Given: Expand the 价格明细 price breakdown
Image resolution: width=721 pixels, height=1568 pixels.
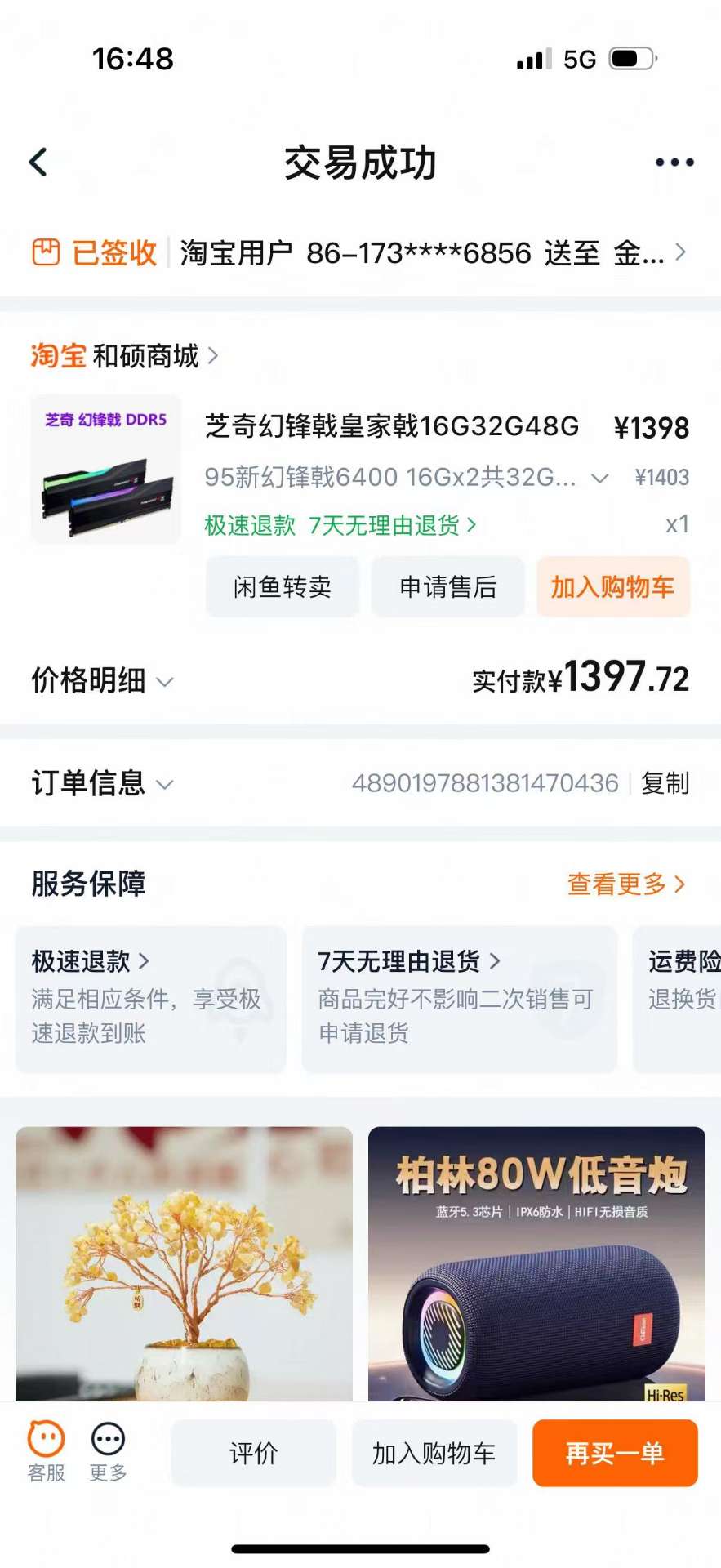Looking at the screenshot, I should 103,680.
